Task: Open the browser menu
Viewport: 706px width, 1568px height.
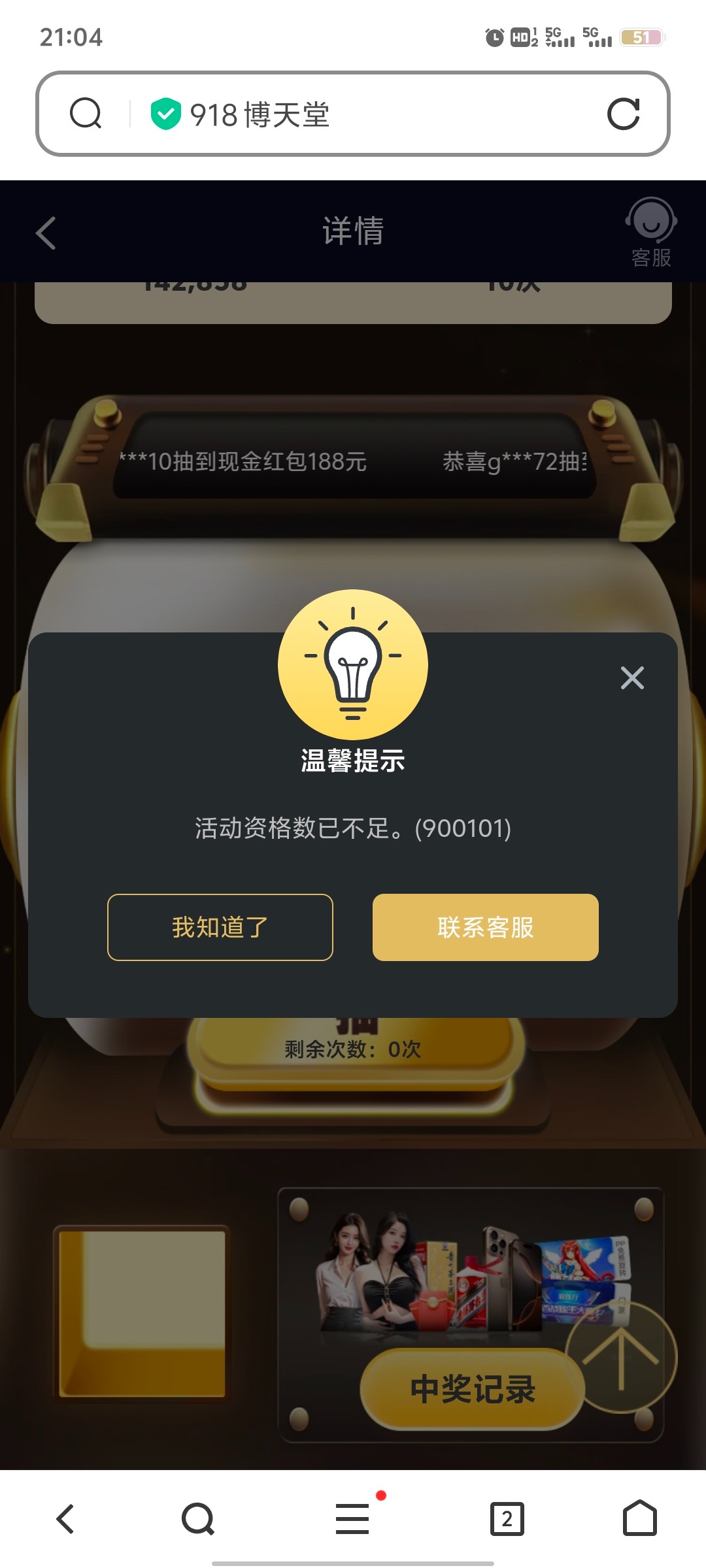Action: point(353,1518)
